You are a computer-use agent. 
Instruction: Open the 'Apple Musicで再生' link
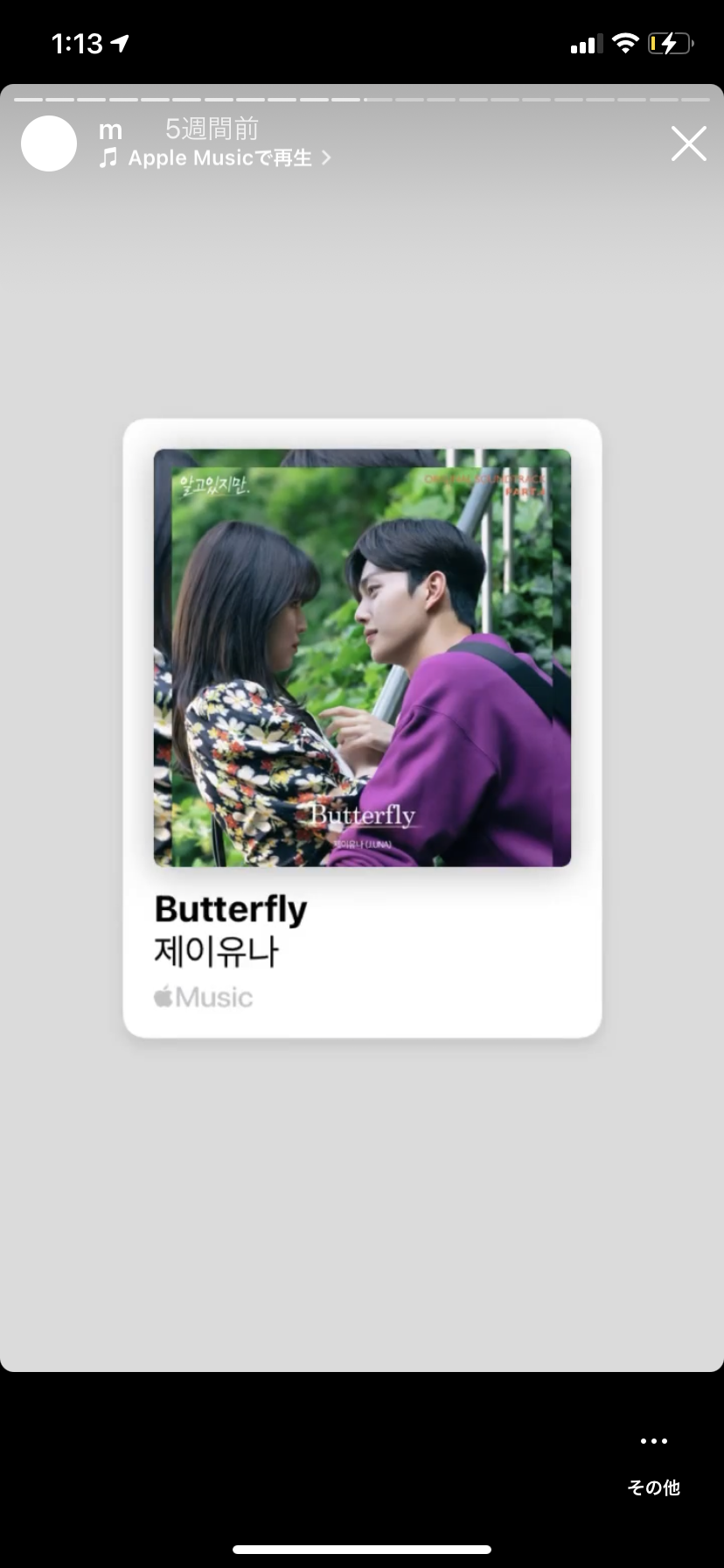click(215, 158)
